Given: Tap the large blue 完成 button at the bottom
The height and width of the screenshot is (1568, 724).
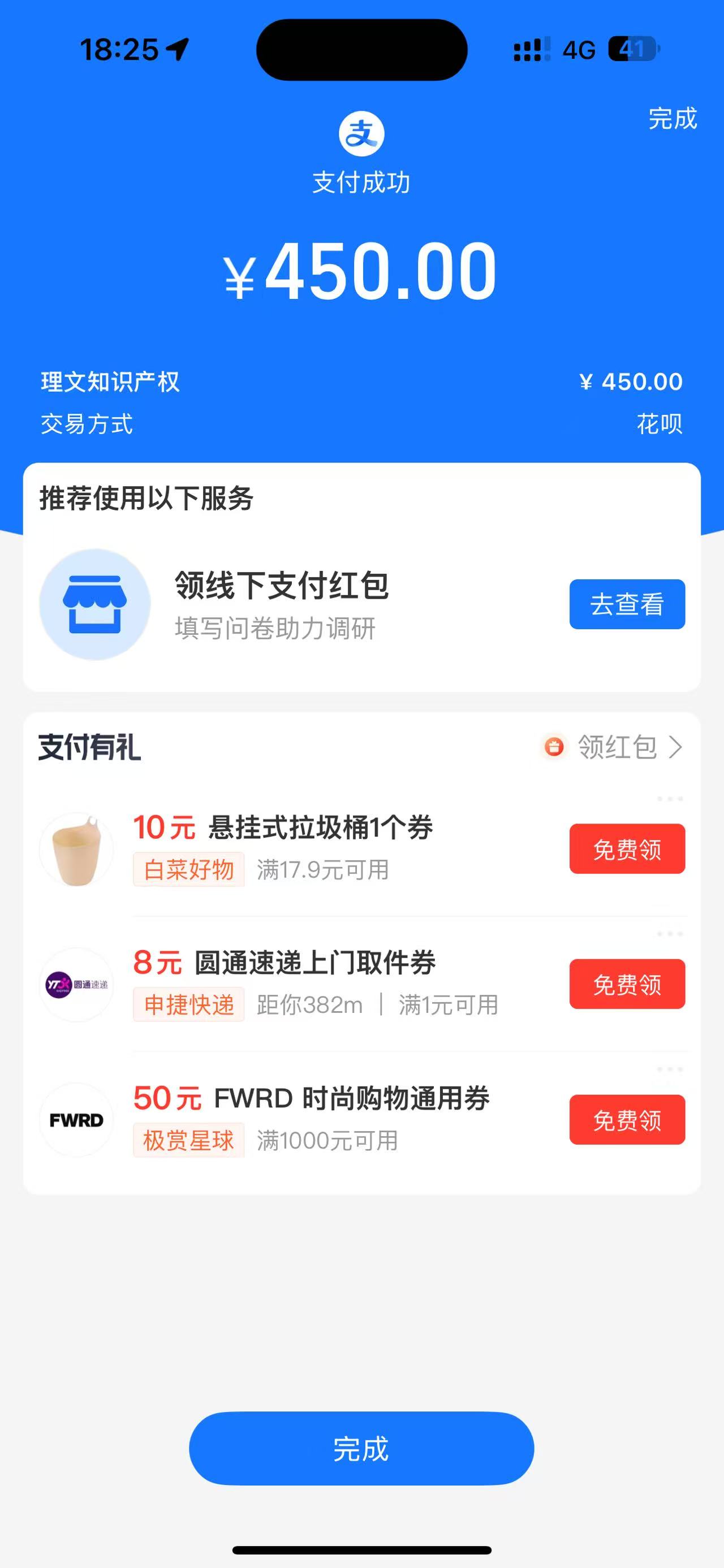Looking at the screenshot, I should coord(361,1449).
